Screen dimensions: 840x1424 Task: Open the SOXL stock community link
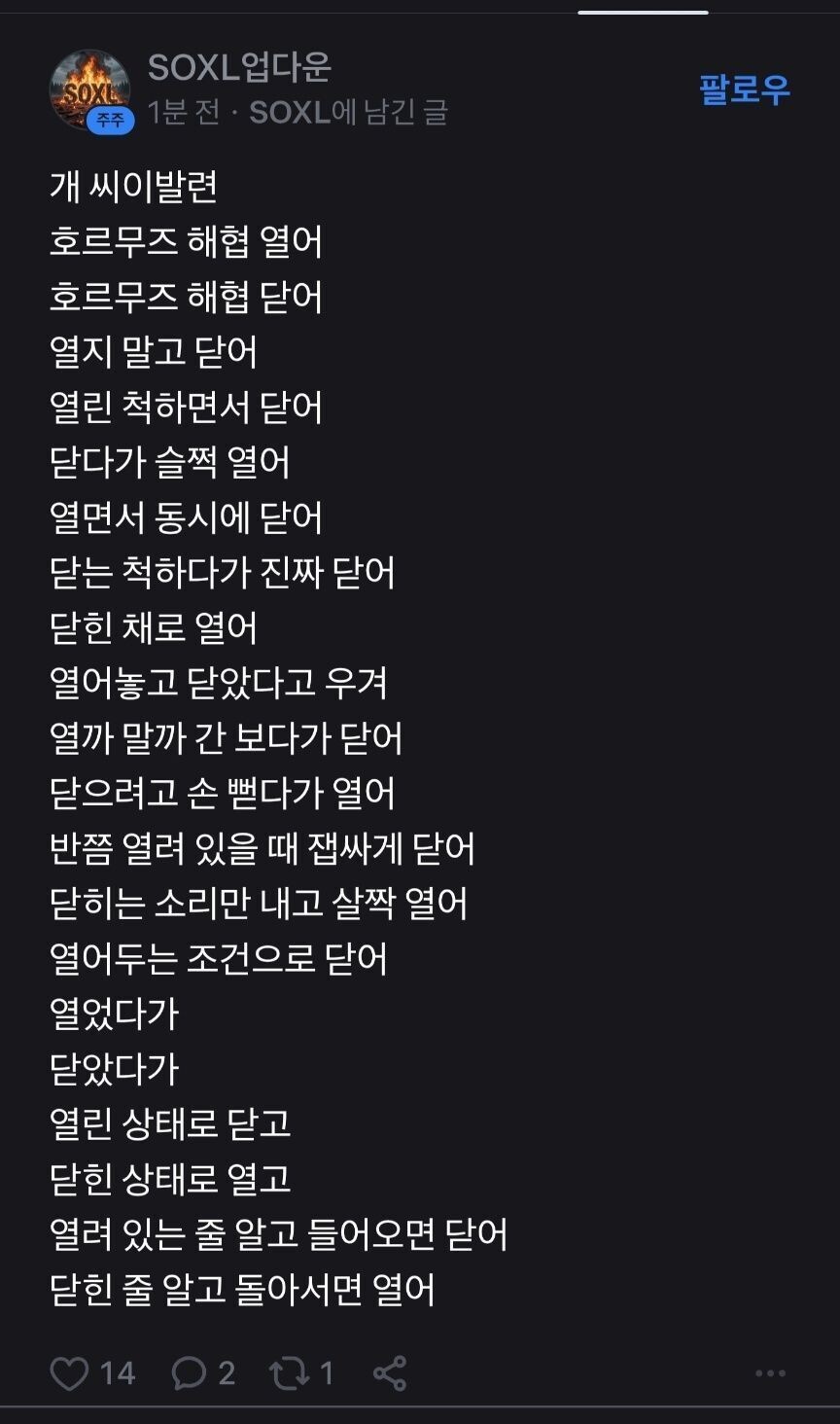tap(290, 113)
